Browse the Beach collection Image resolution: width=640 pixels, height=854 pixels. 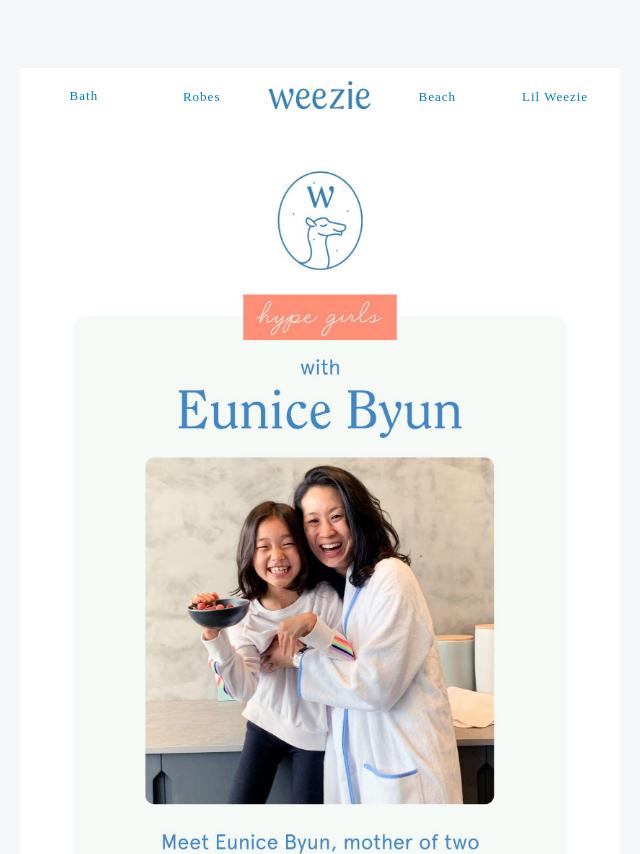click(437, 97)
